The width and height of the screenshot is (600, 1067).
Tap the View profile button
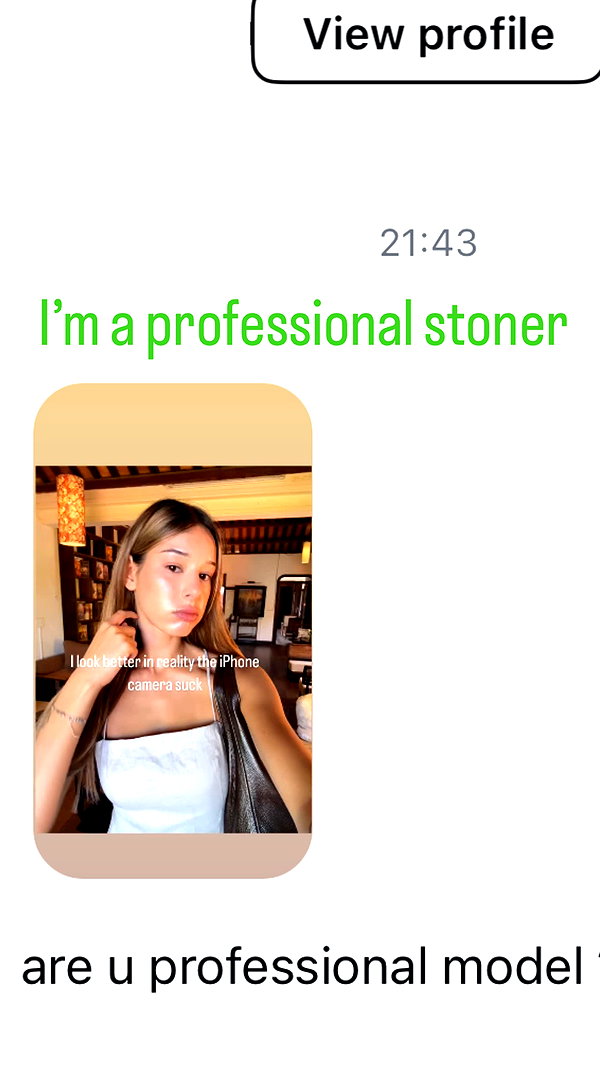pyautogui.click(x=427, y=37)
